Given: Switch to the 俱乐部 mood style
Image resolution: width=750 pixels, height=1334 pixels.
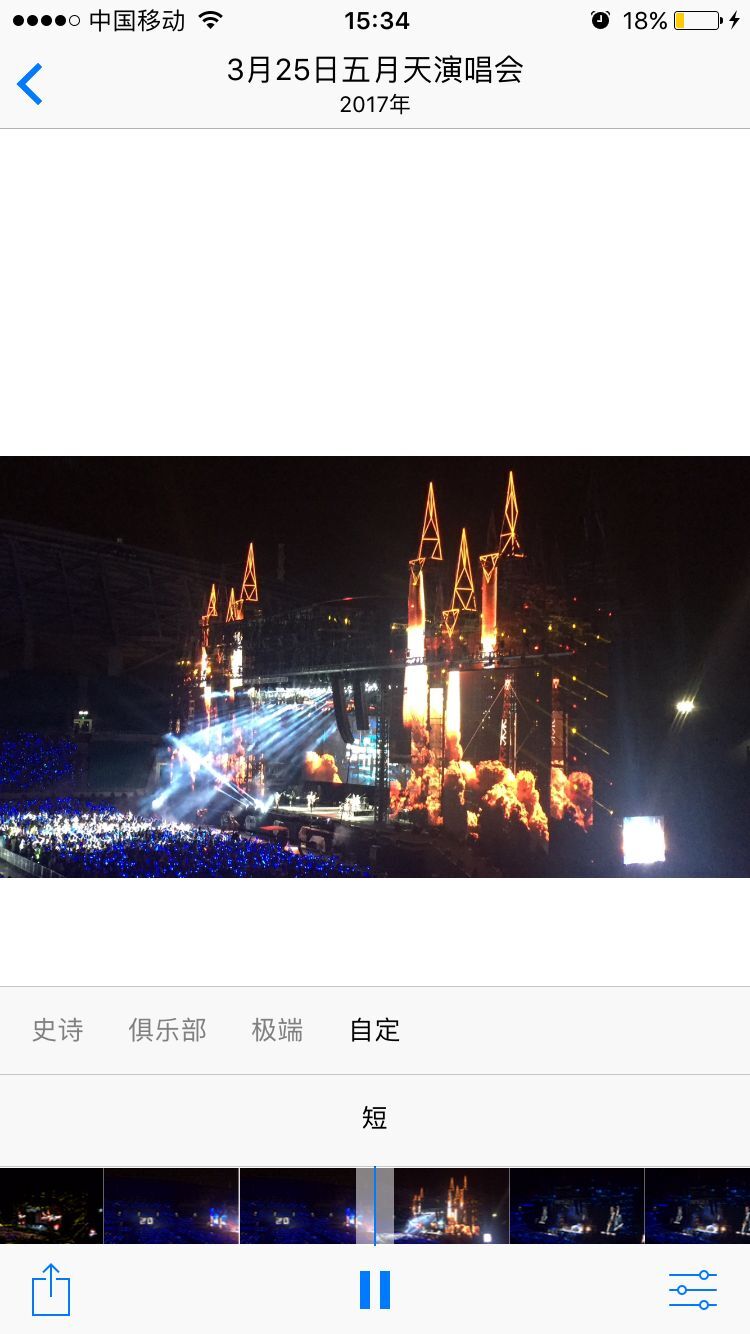Looking at the screenshot, I should click(167, 1030).
